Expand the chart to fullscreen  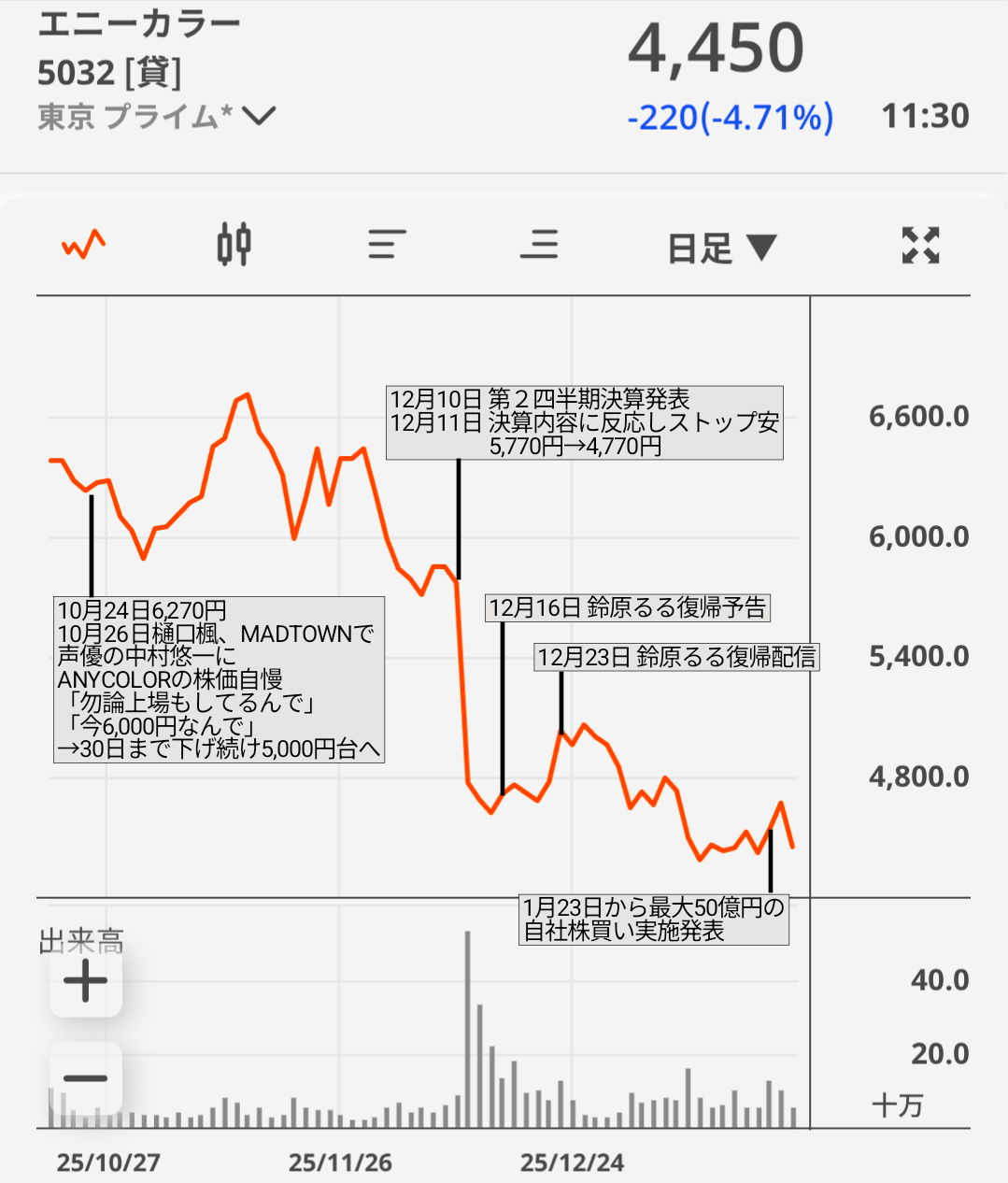(920, 246)
